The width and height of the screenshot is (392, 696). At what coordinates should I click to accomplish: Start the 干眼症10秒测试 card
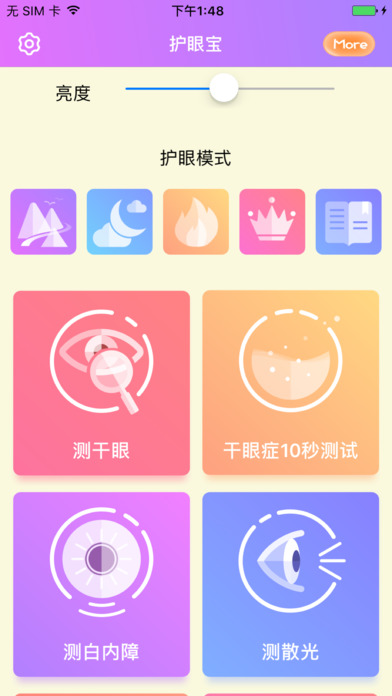tap(291, 383)
